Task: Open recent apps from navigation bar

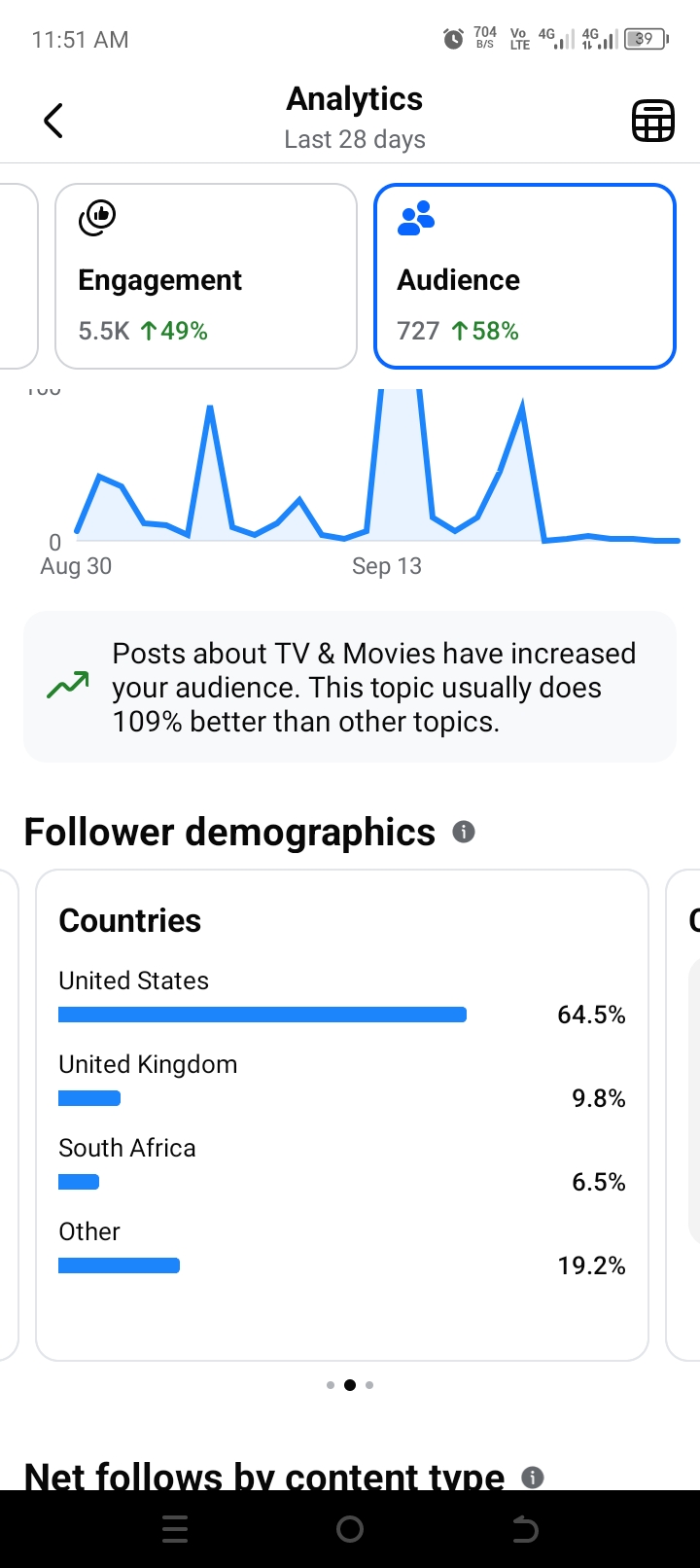Action: pyautogui.click(x=175, y=1529)
